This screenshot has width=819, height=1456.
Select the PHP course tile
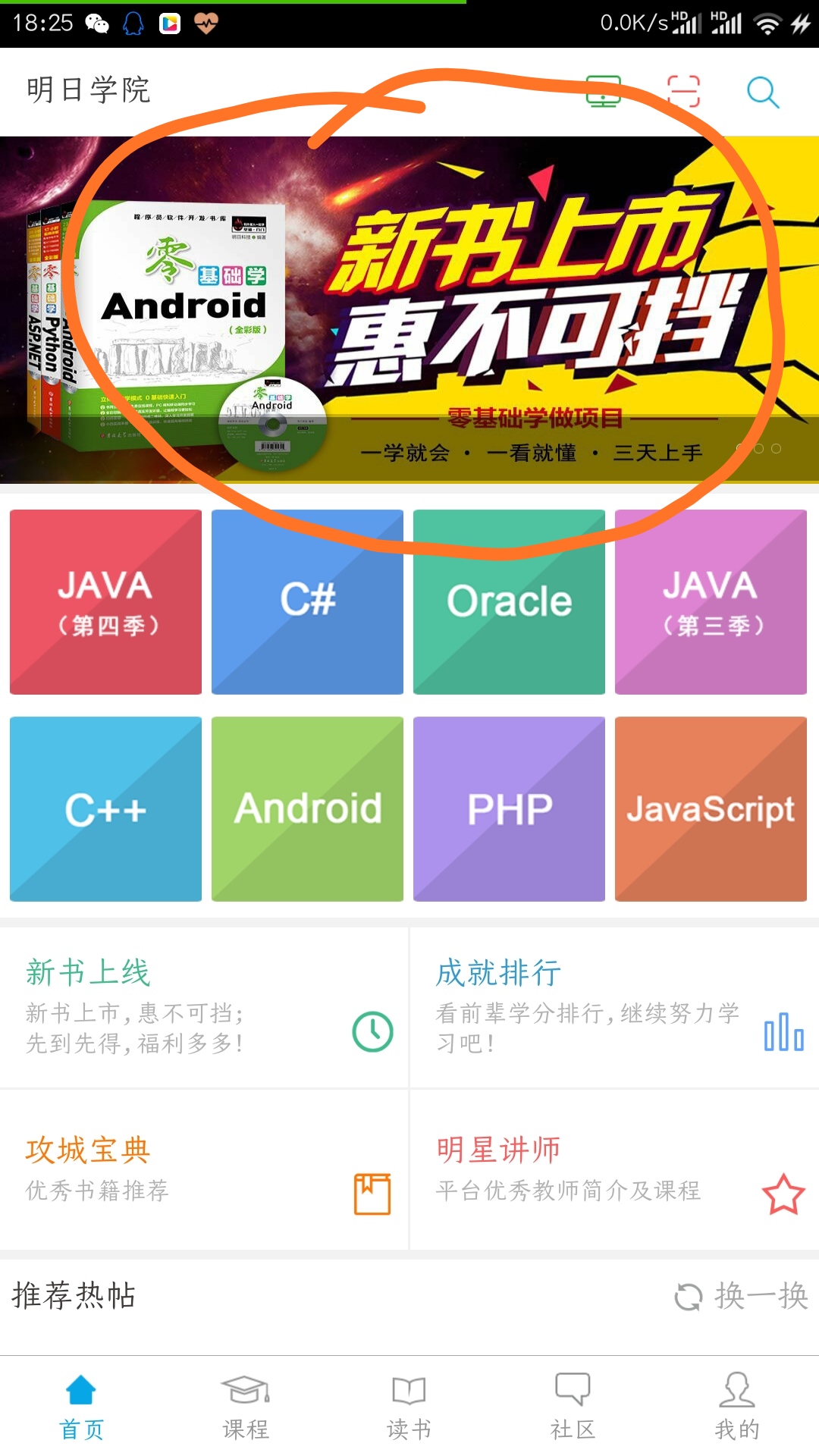(x=509, y=809)
